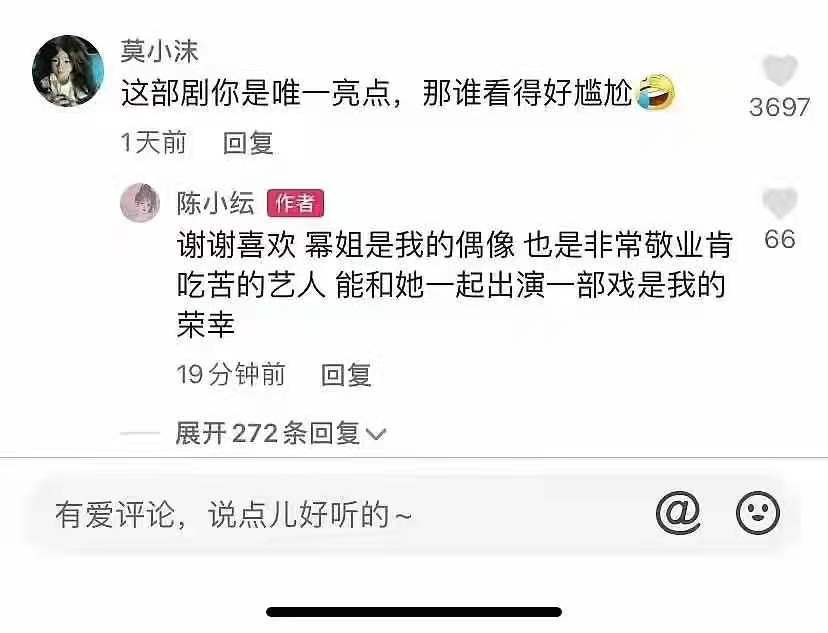The width and height of the screenshot is (828, 633).
Task: Like 莫小沫's comment
Action: (779, 71)
